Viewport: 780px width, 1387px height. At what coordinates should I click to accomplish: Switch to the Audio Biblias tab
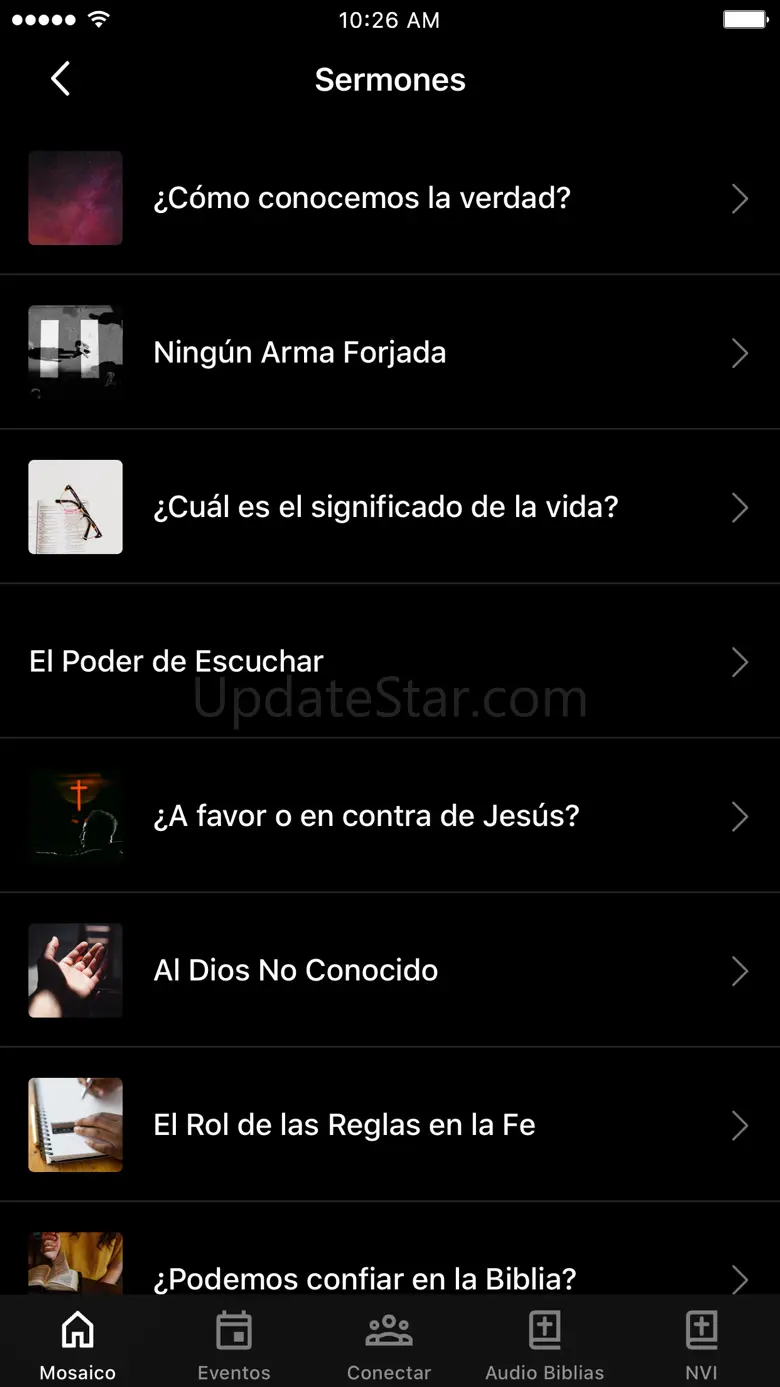pyautogui.click(x=545, y=1345)
